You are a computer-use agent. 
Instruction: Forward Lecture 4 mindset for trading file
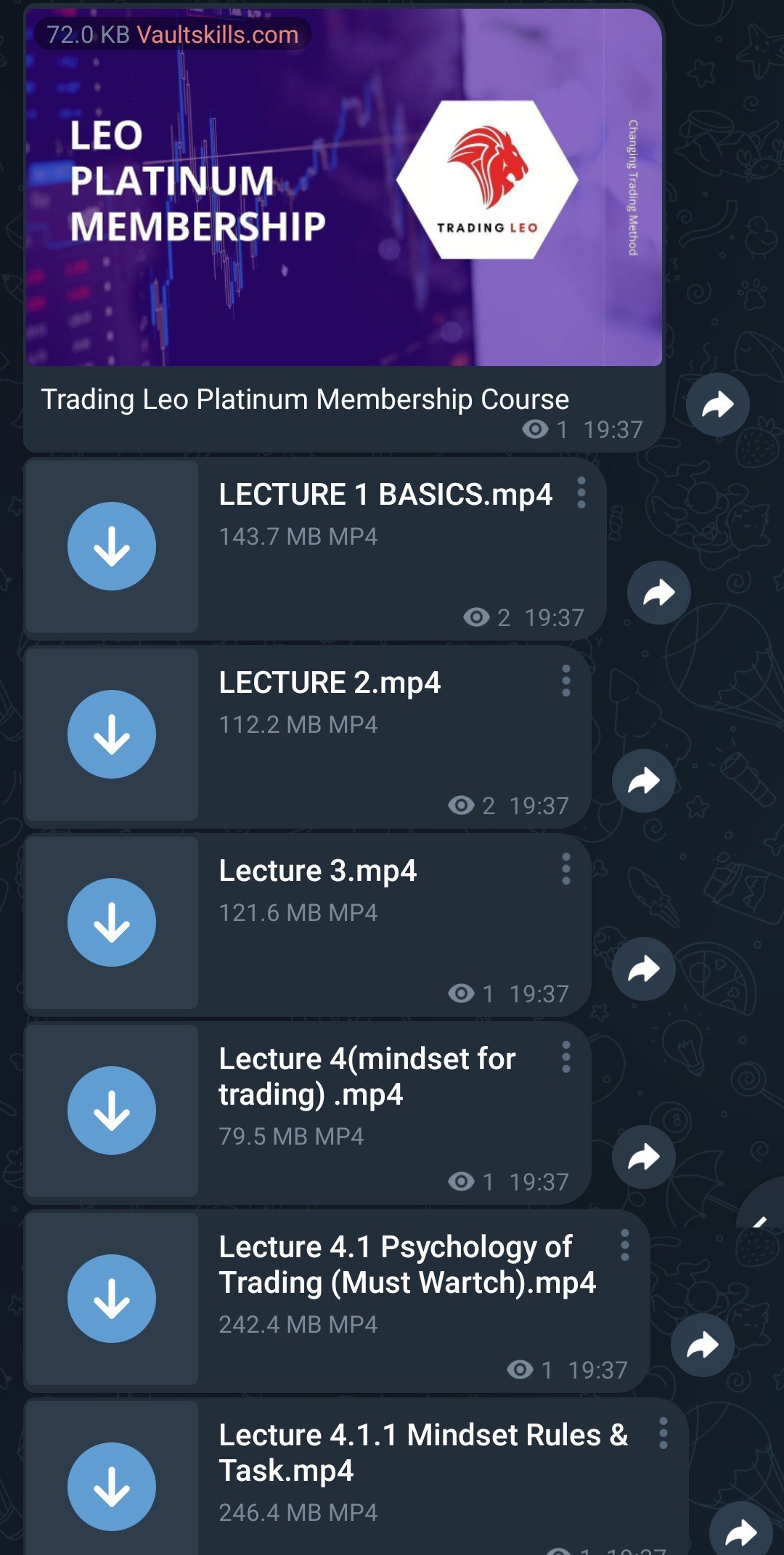643,1157
